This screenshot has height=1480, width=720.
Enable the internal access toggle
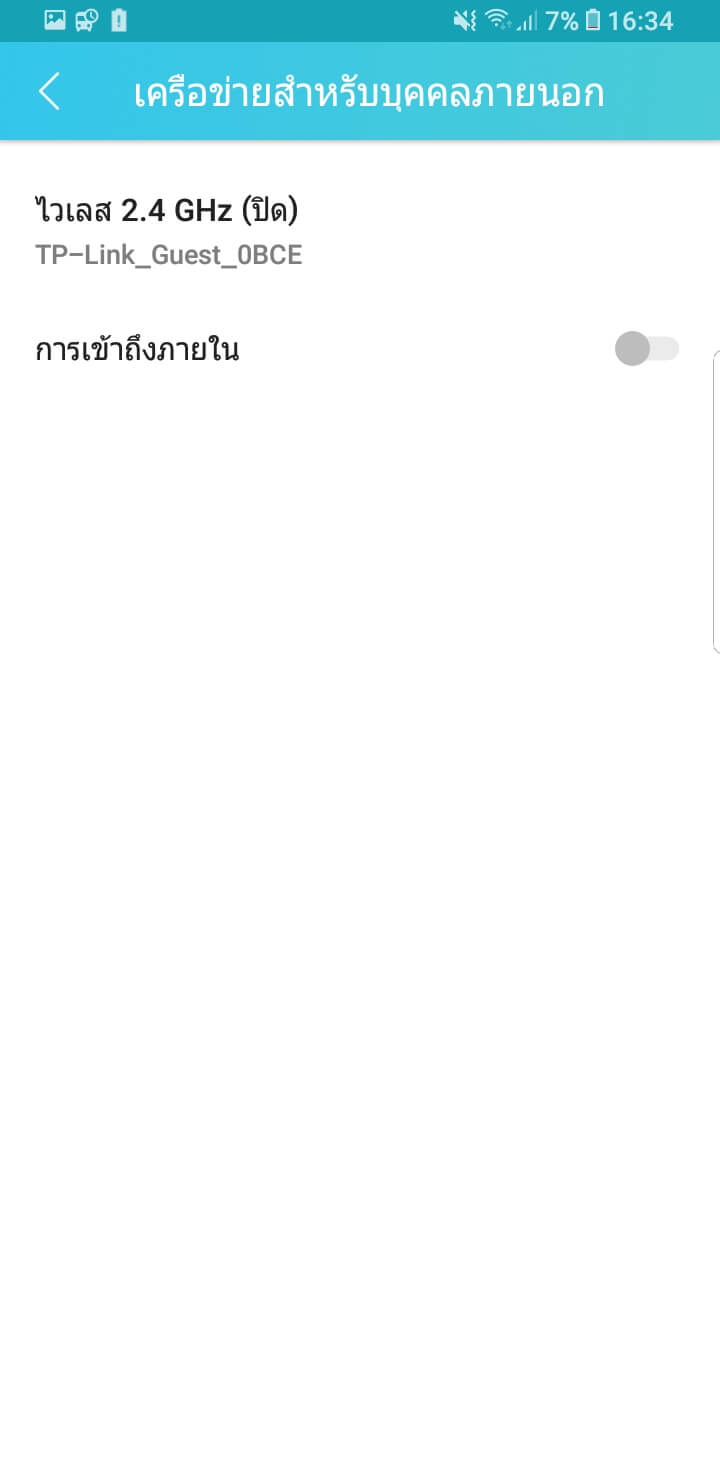pyautogui.click(x=646, y=349)
